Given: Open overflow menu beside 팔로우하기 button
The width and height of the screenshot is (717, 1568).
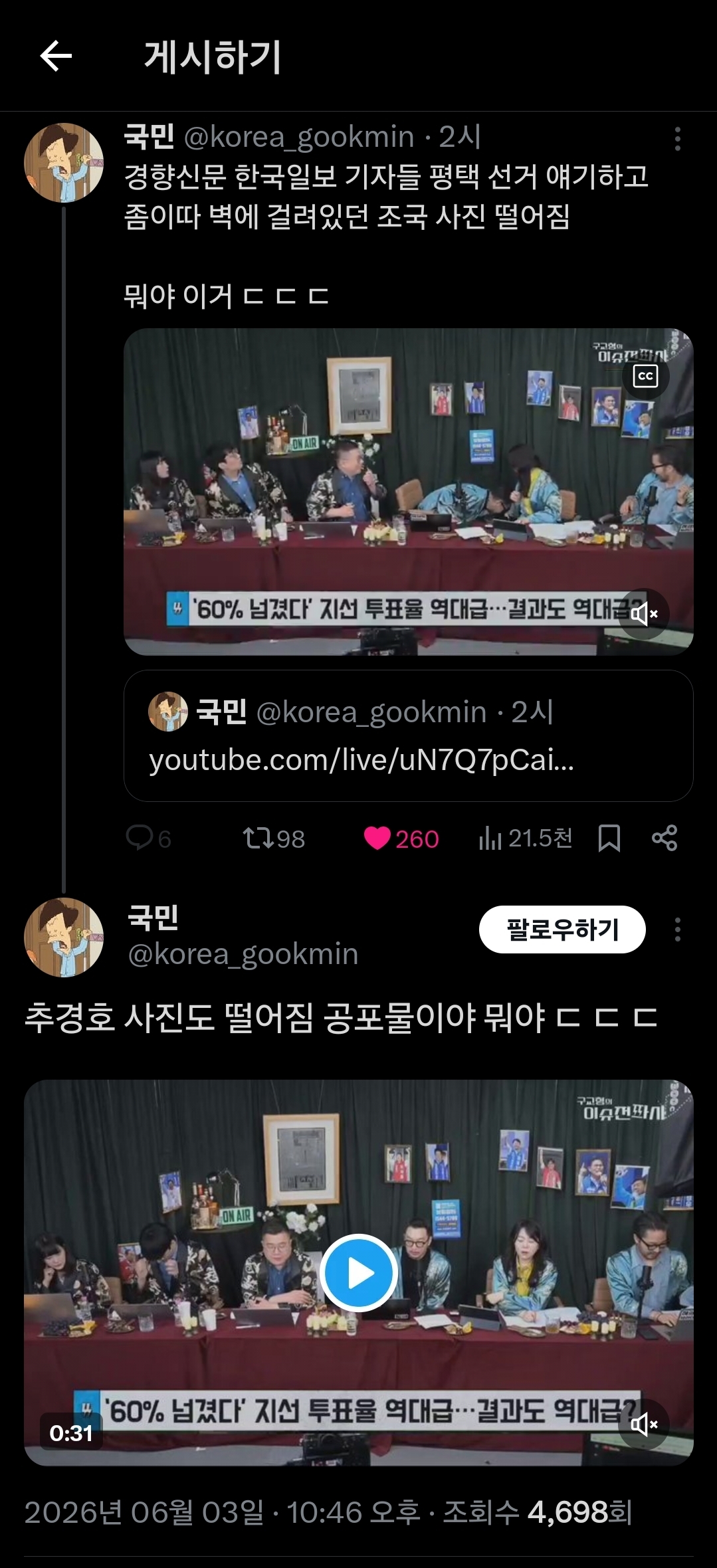Looking at the screenshot, I should click(677, 929).
